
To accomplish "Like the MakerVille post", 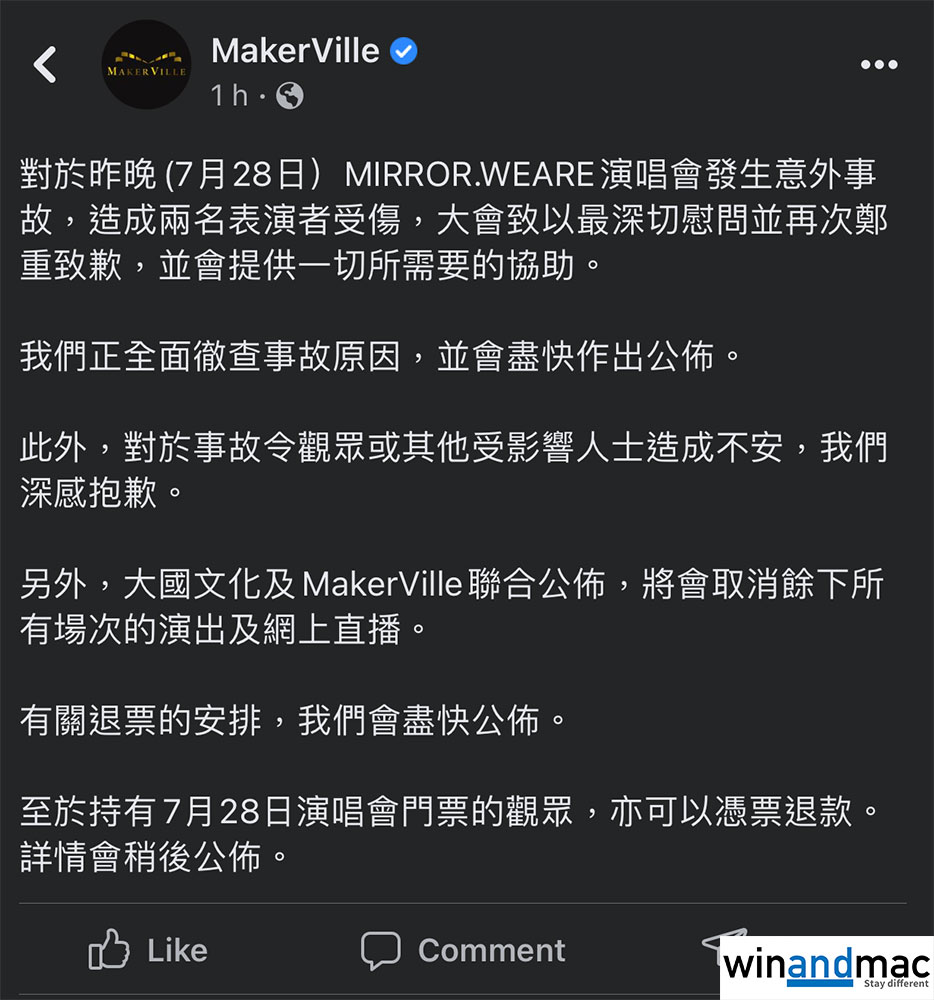I will point(148,949).
